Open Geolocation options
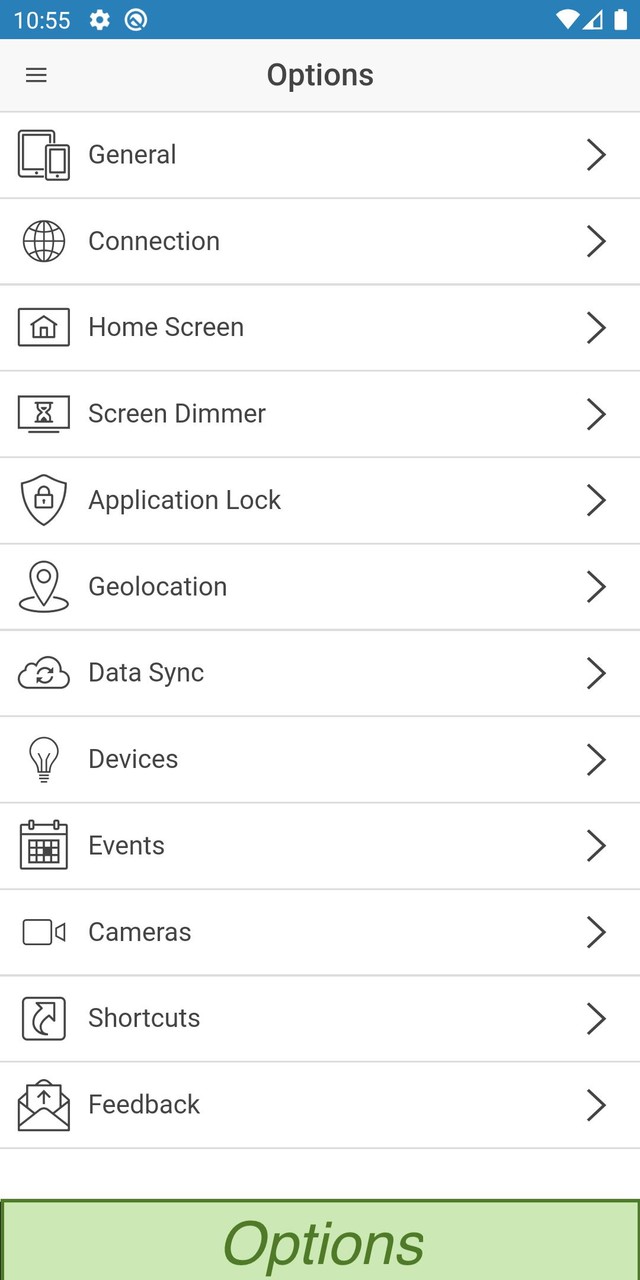Screen dimensions: 640x1280 pyautogui.click(x=320, y=586)
